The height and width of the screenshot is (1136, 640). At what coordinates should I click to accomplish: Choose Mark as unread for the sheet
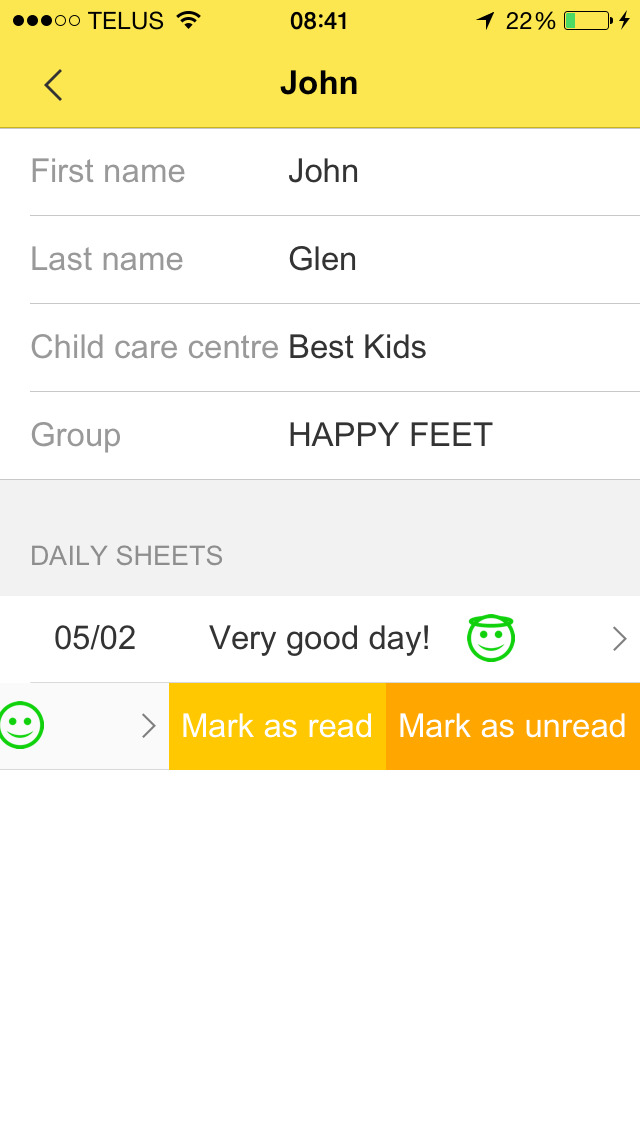point(513,726)
